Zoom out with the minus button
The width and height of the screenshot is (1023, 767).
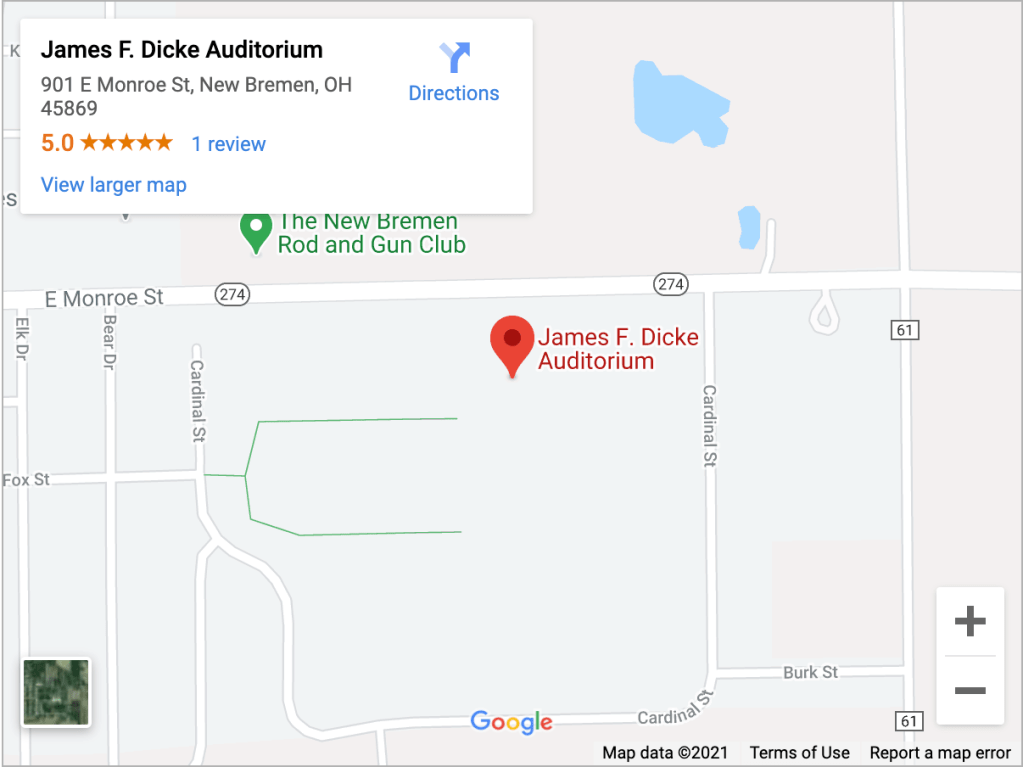pos(969,690)
